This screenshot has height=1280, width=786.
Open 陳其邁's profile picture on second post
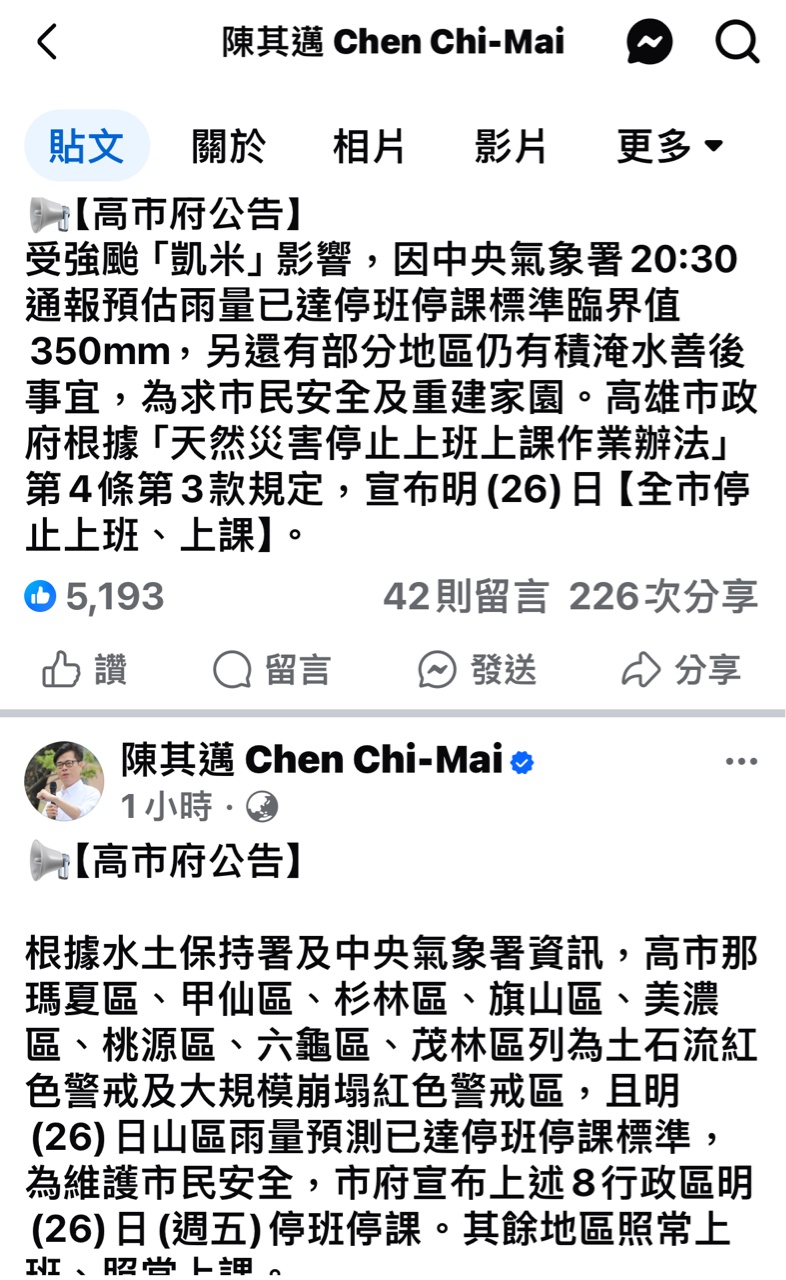coord(64,781)
